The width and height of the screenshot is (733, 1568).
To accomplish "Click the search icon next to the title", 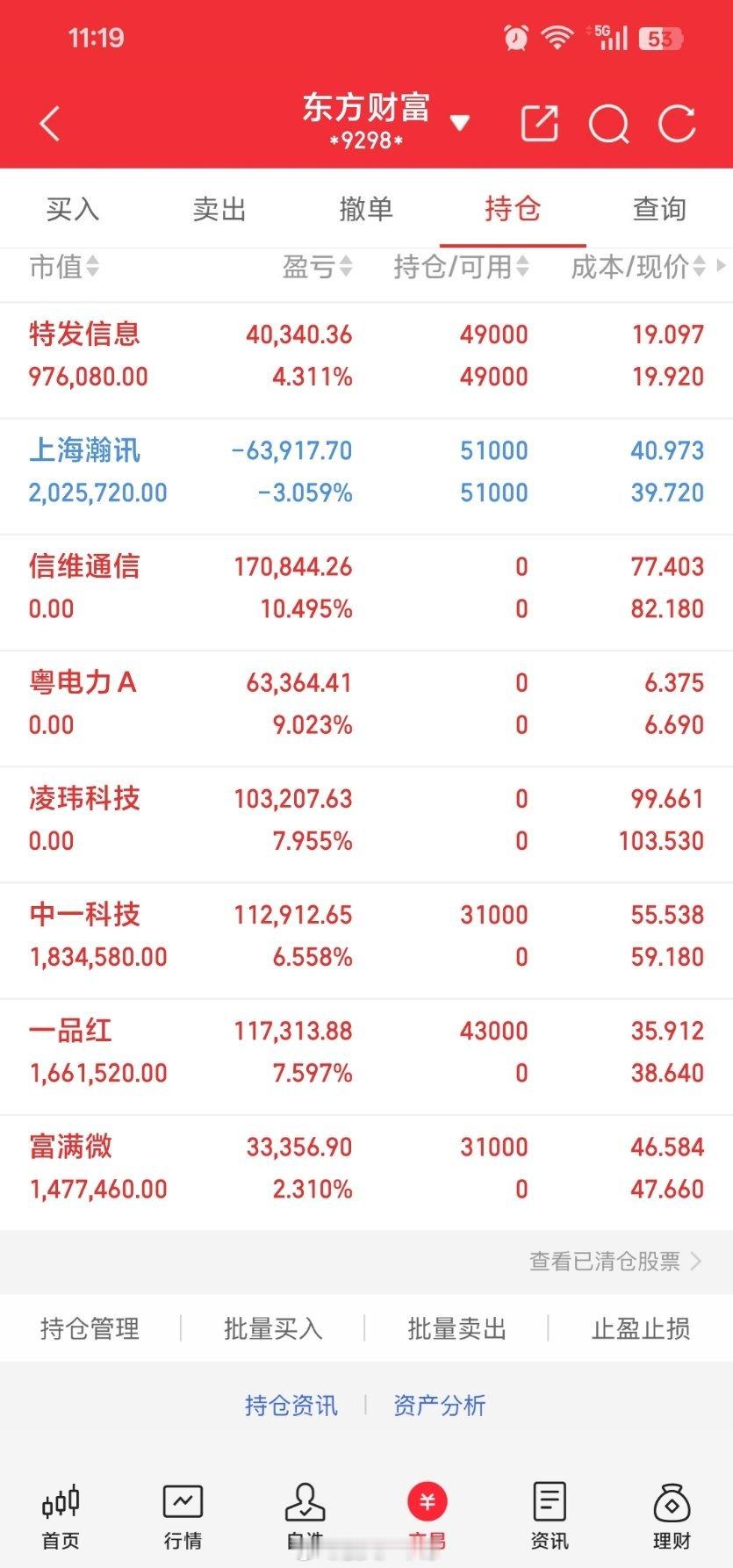I will pos(608,123).
